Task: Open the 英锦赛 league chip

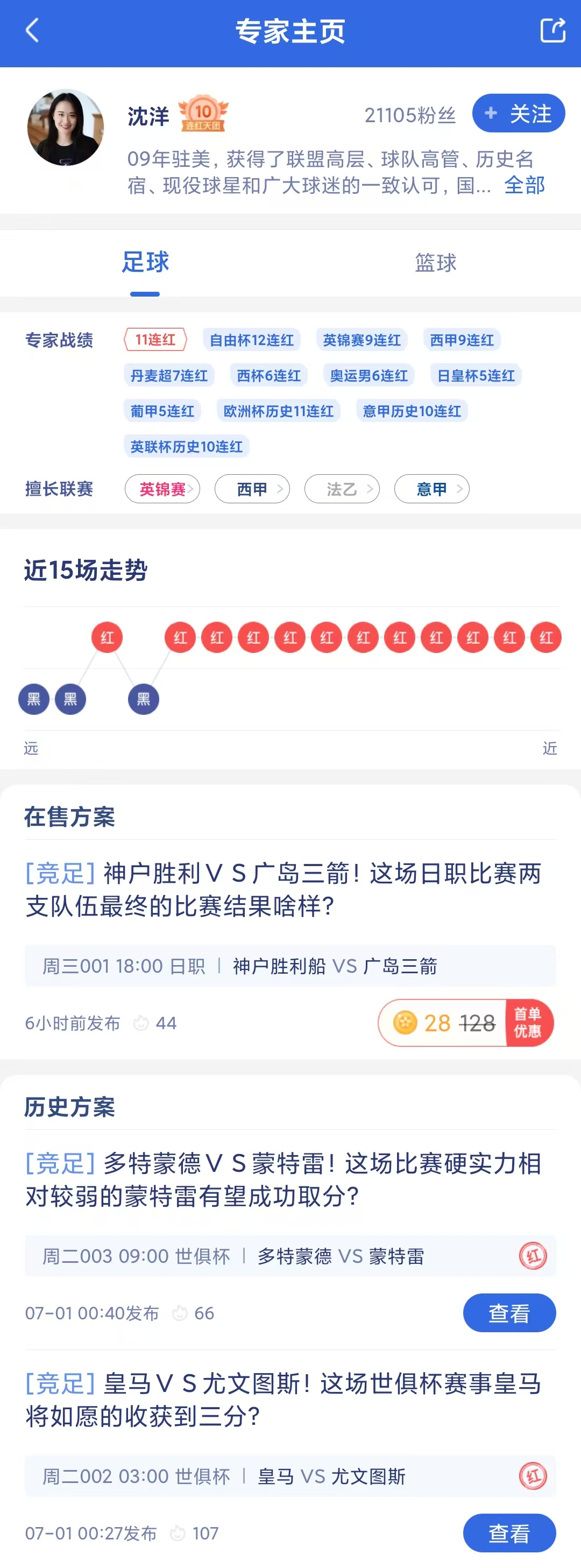Action: (162, 489)
